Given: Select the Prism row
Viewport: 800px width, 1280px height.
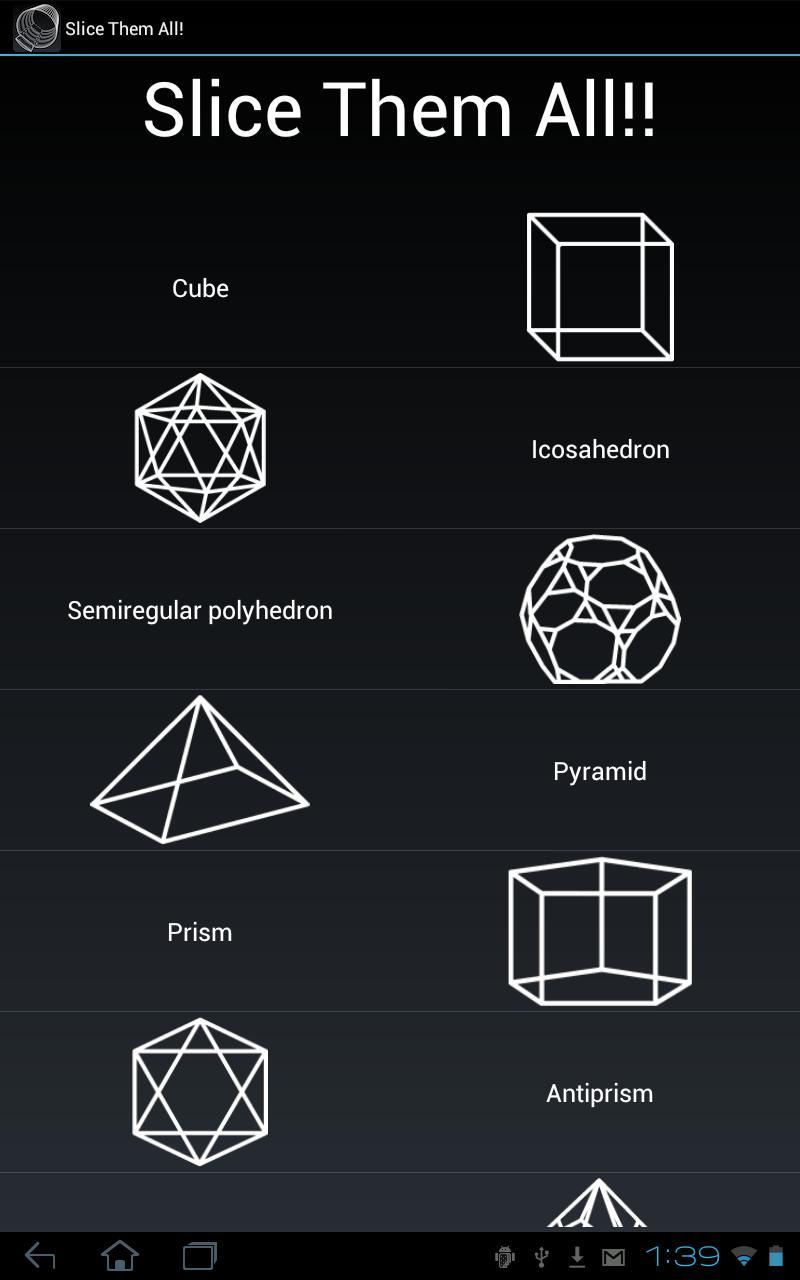Looking at the screenshot, I should coord(200,932).
